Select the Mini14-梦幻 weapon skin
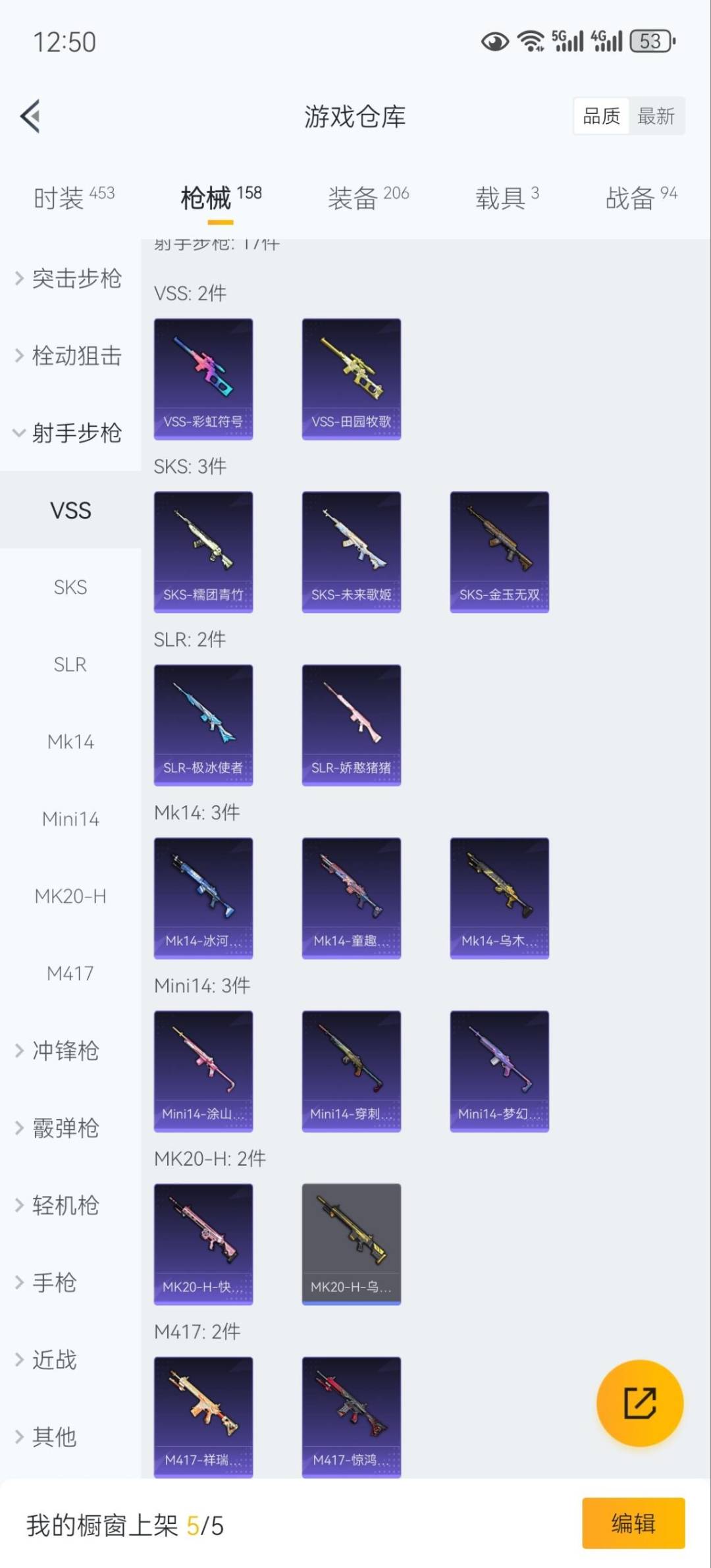Screen dimensions: 711x1568 pyautogui.click(x=499, y=1071)
